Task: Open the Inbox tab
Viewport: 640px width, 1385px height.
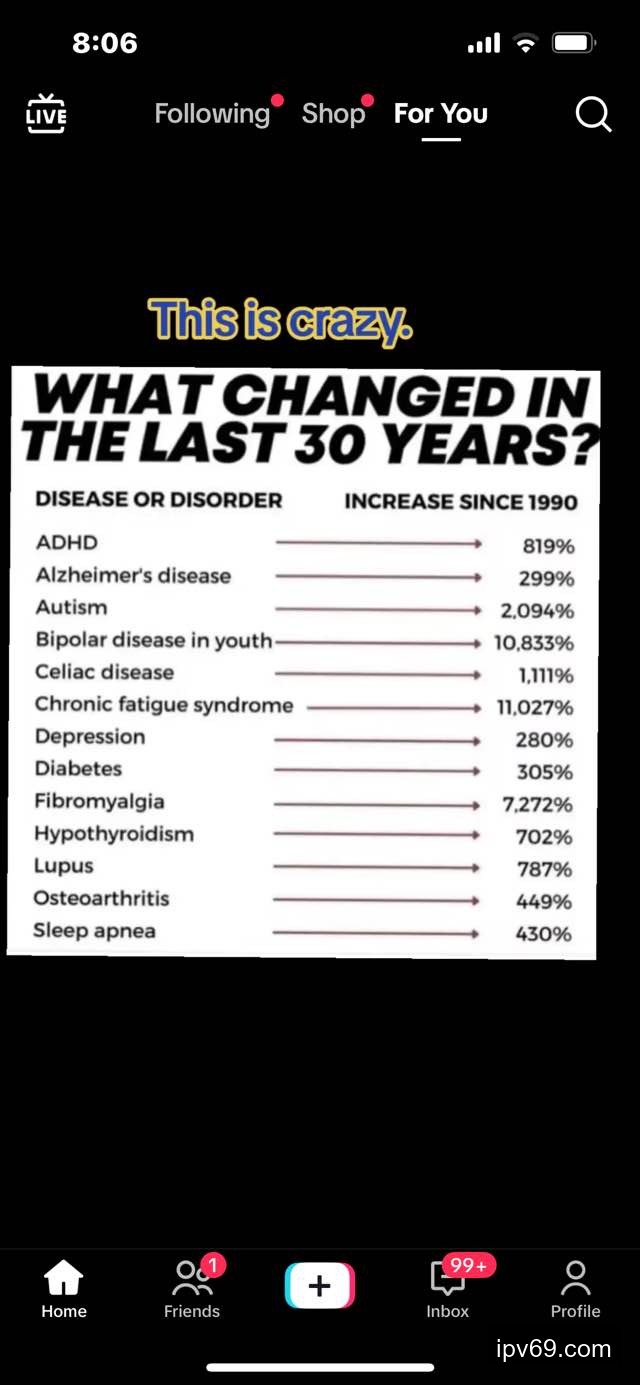Action: 448,1288
